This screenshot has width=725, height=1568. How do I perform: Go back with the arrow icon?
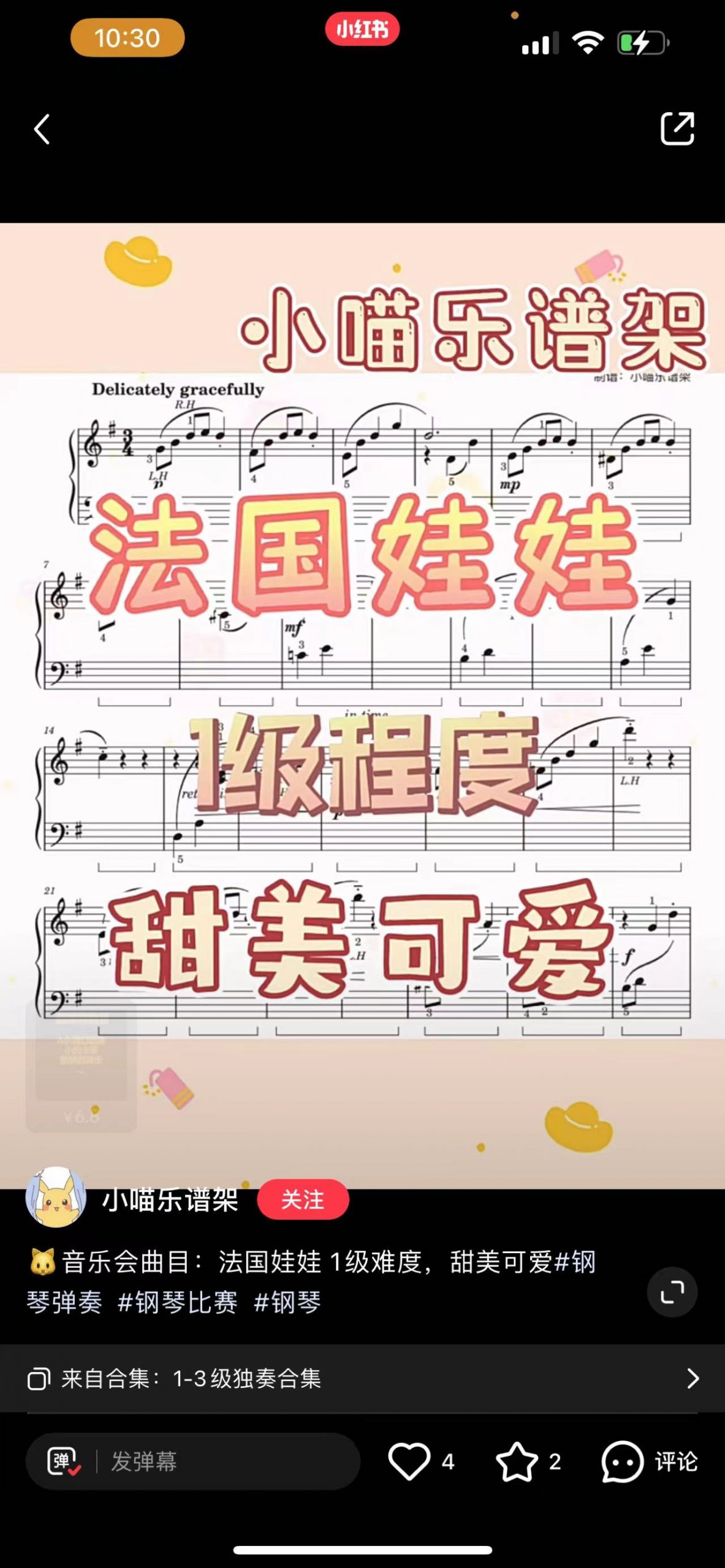pos(42,129)
